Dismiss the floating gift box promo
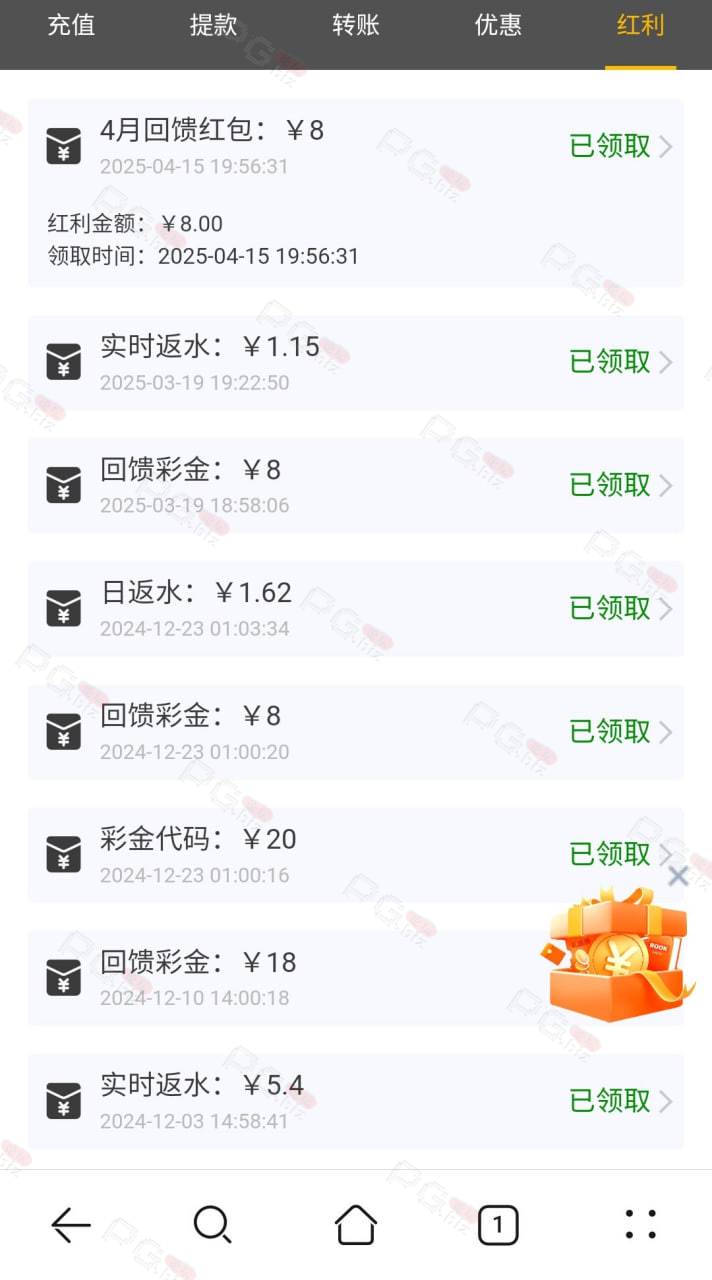 click(678, 877)
